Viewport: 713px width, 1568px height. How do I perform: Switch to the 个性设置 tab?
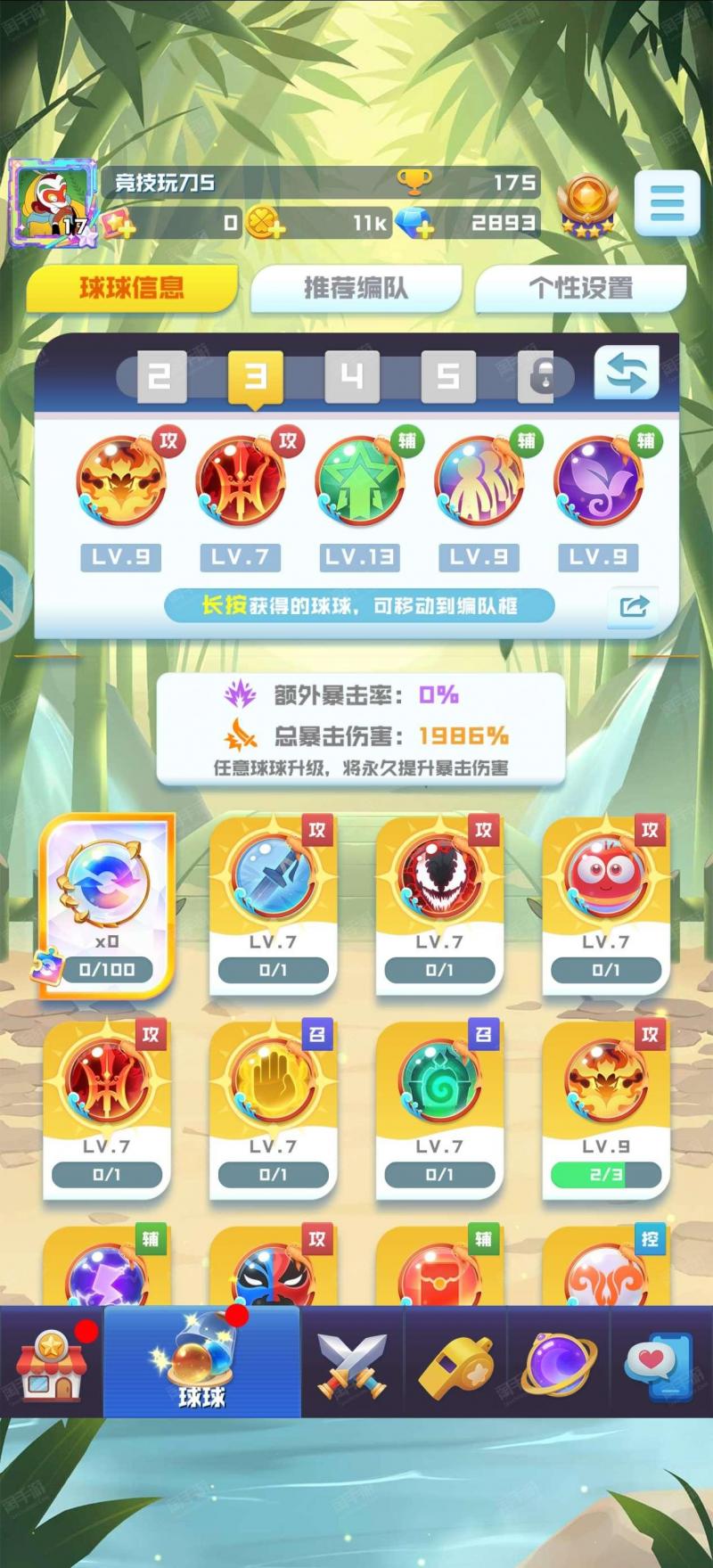[x=580, y=288]
